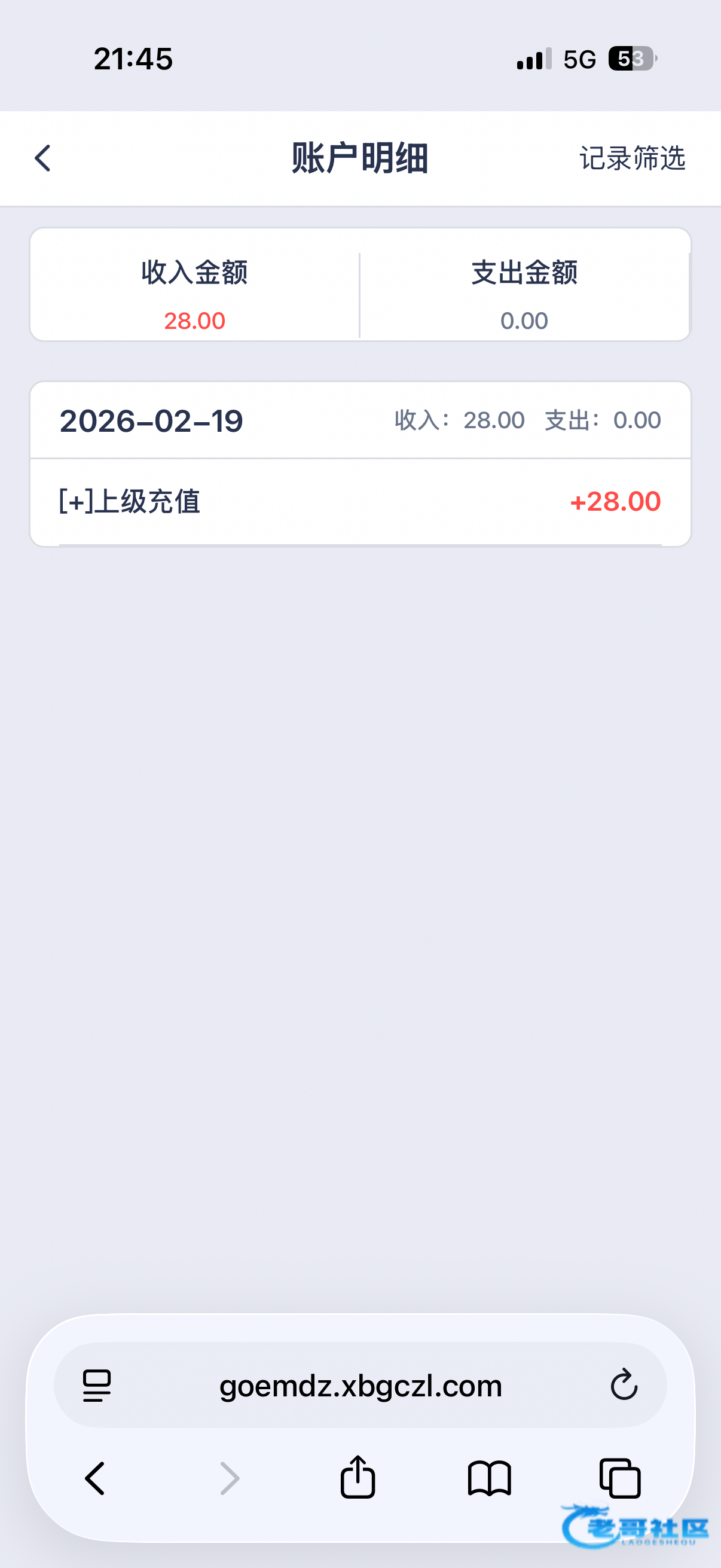
Task: Open the page settings menu in the address bar
Action: point(97,1386)
